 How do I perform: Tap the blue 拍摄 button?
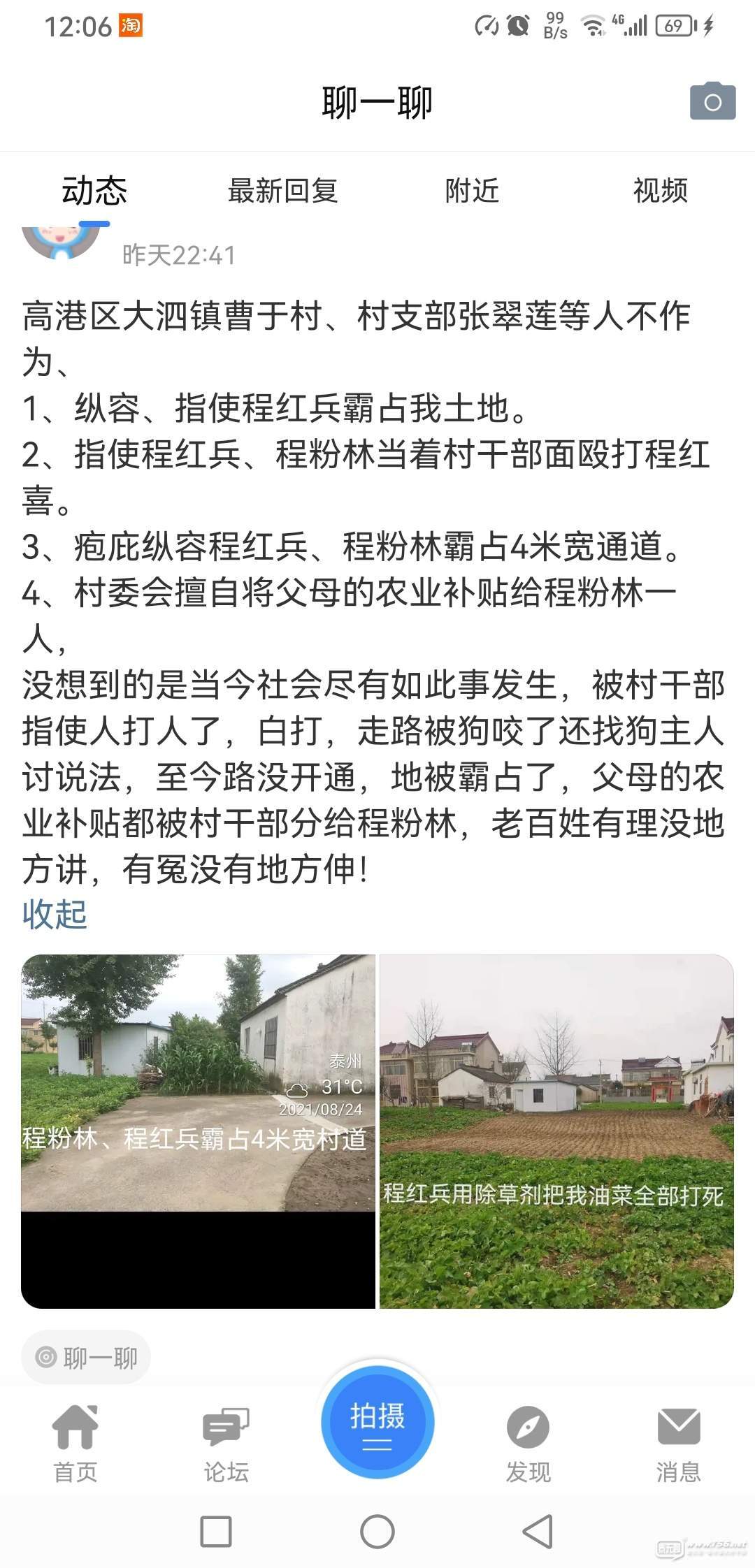[377, 1422]
